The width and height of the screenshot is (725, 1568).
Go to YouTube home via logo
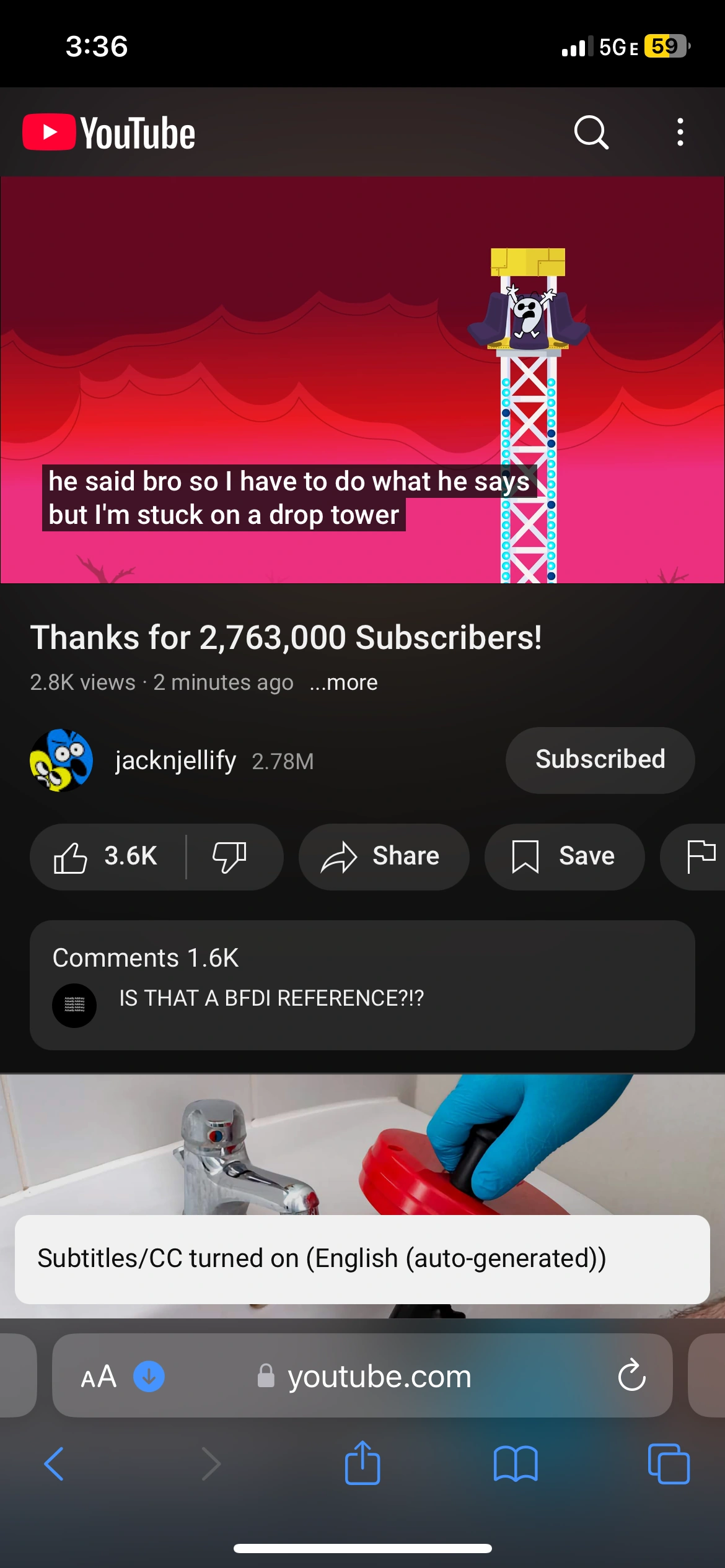click(109, 133)
